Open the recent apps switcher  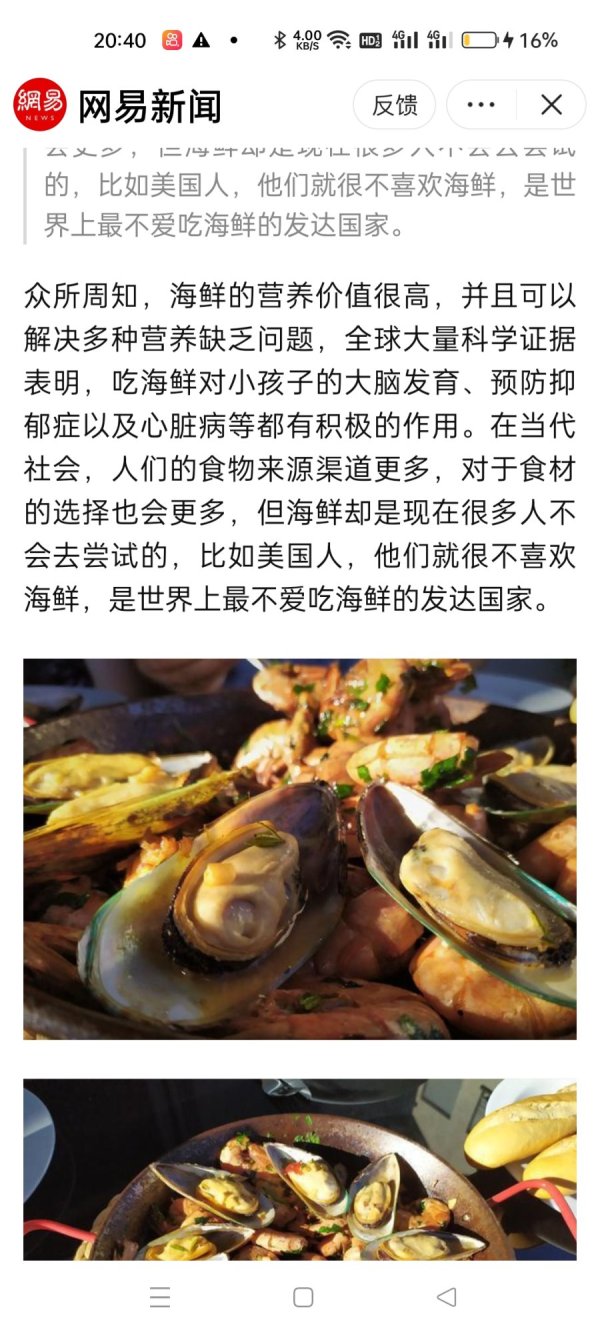(160, 1297)
